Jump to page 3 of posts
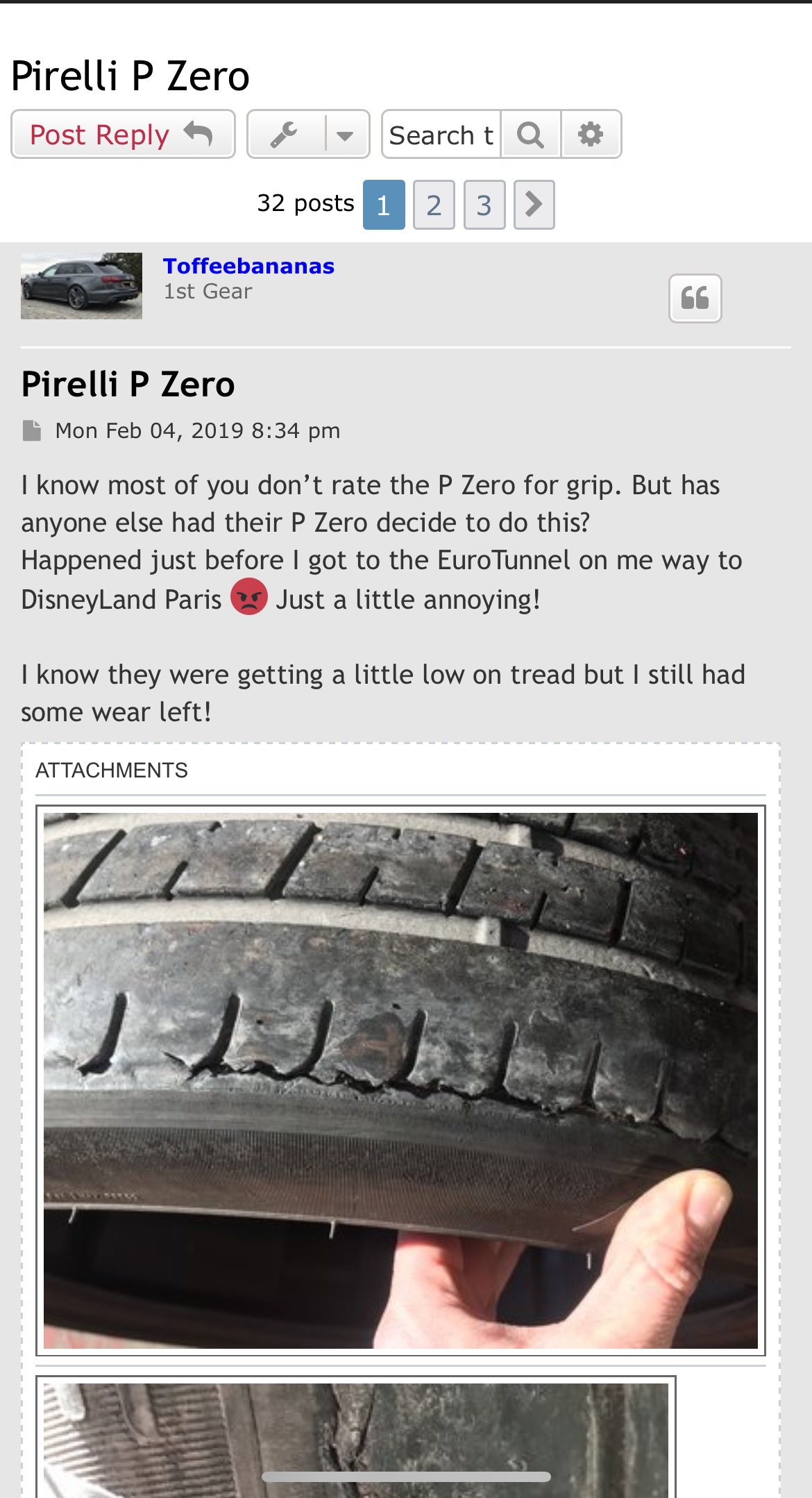This screenshot has width=812, height=1498. click(484, 205)
